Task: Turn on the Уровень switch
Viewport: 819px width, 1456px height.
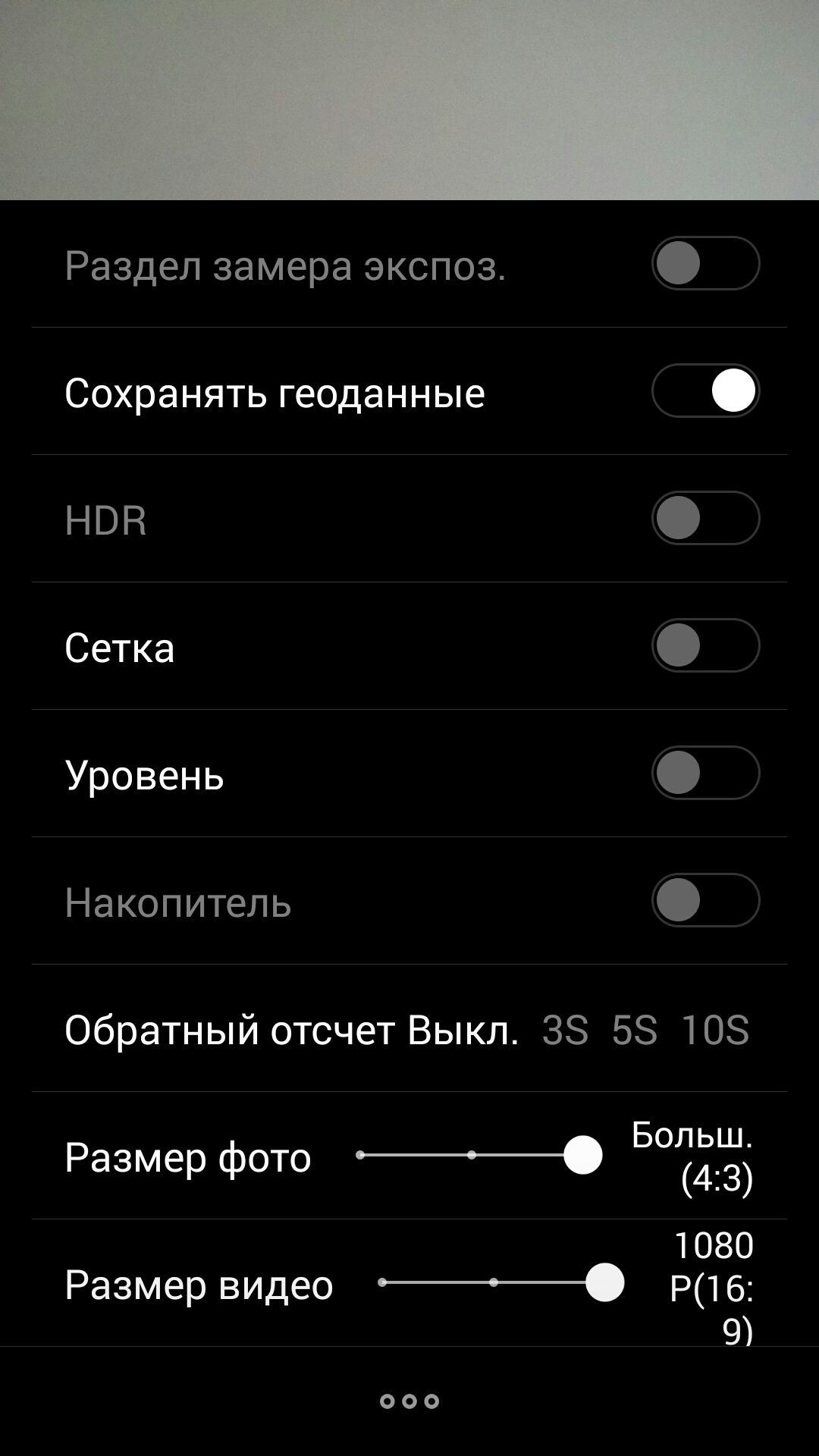Action: coord(705,773)
